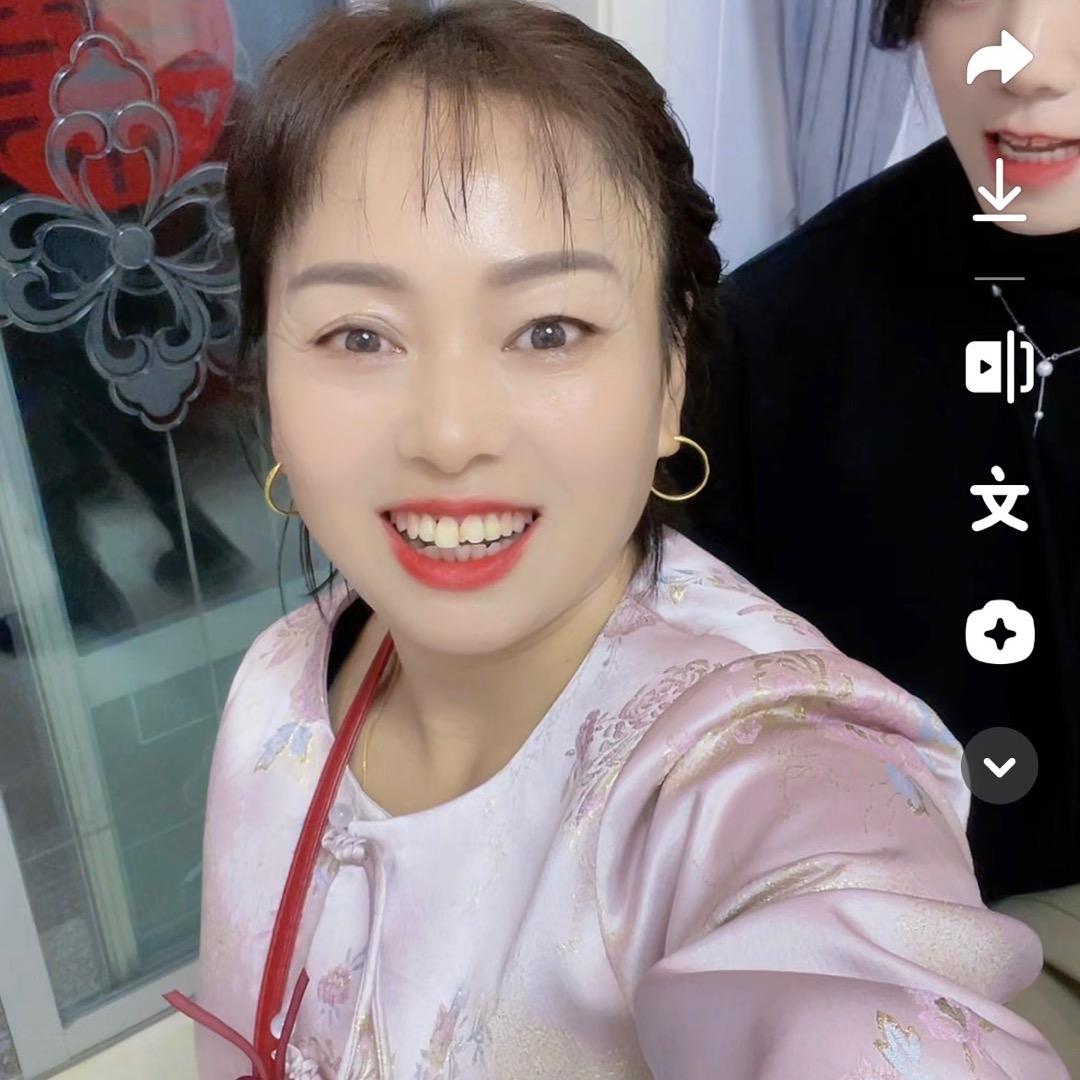Share this video with the arrow icon
1080x1080 pixels.
coord(999,57)
